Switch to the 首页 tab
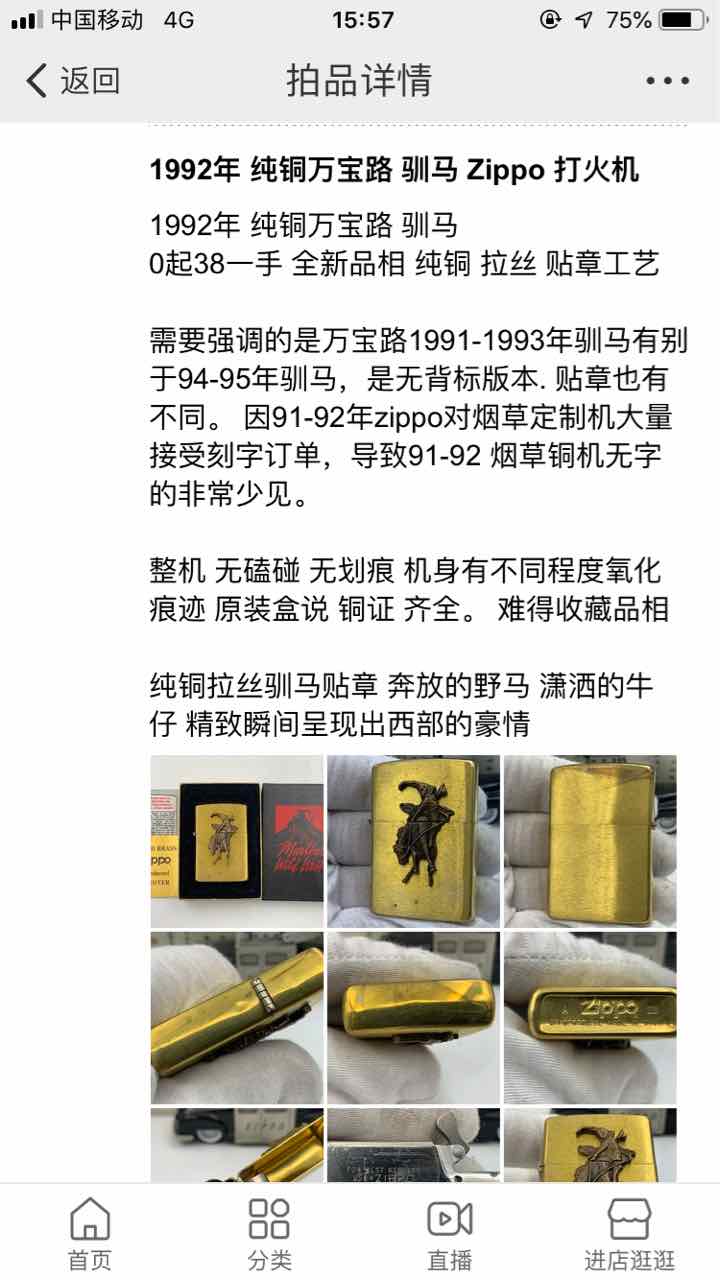 [90, 1233]
